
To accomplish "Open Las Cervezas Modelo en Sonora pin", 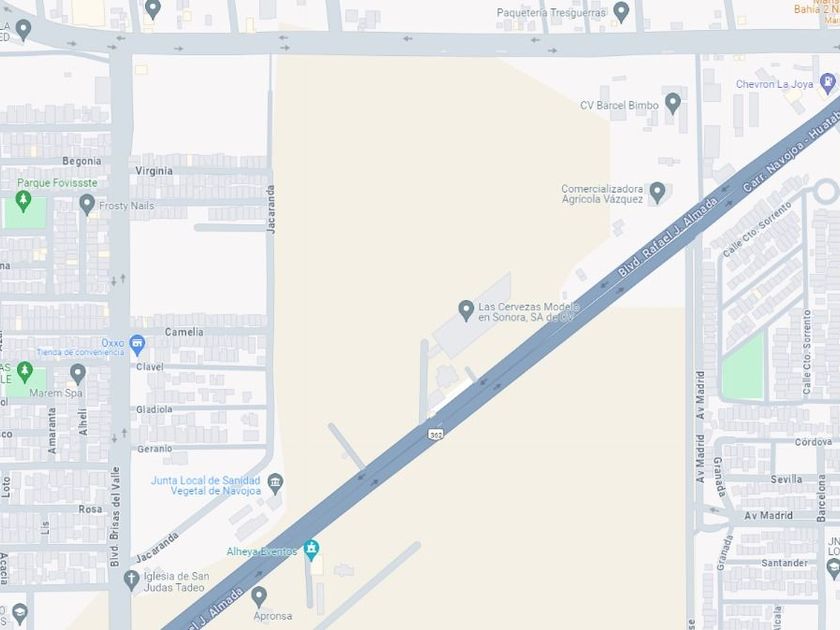I will coord(466,310).
